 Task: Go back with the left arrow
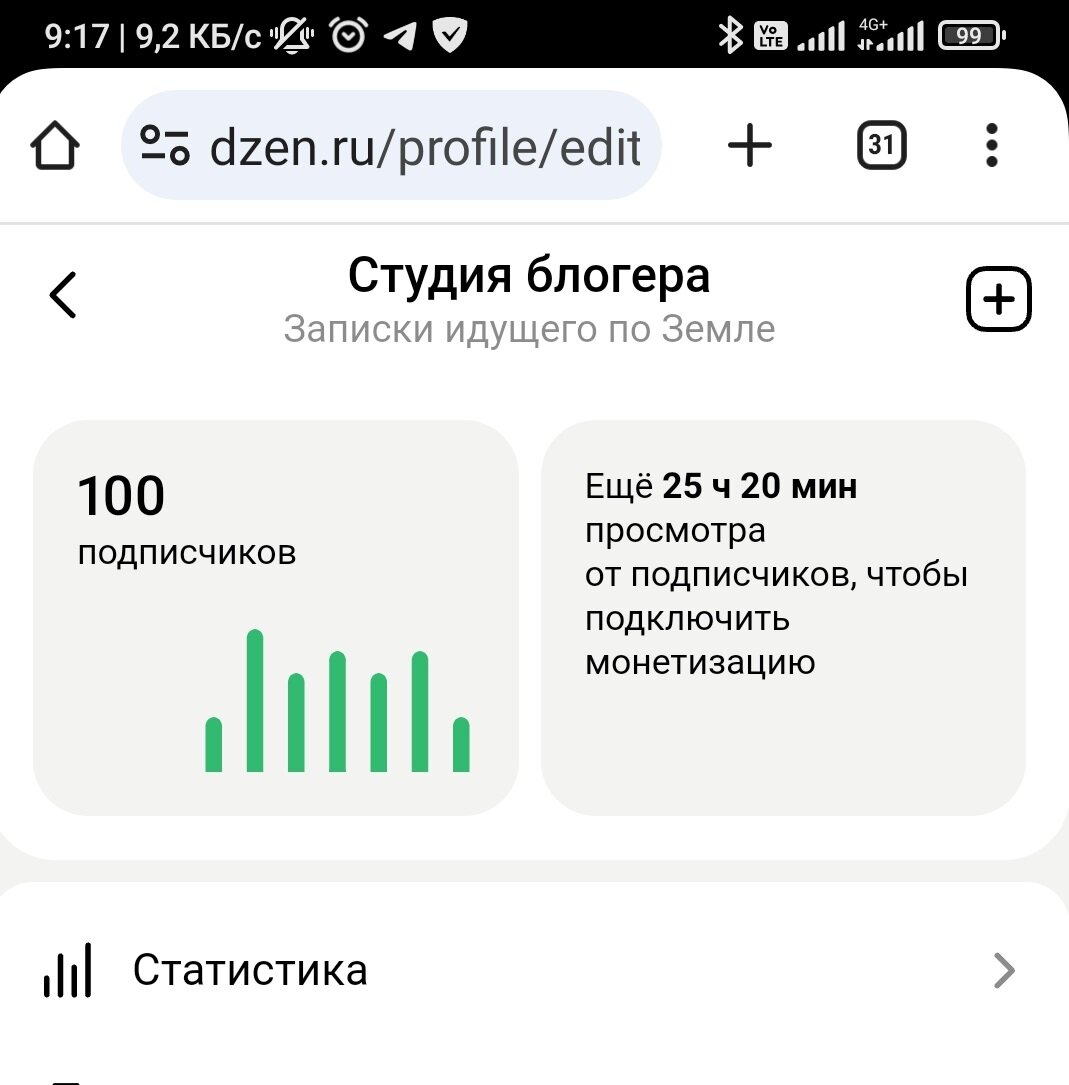click(x=62, y=295)
